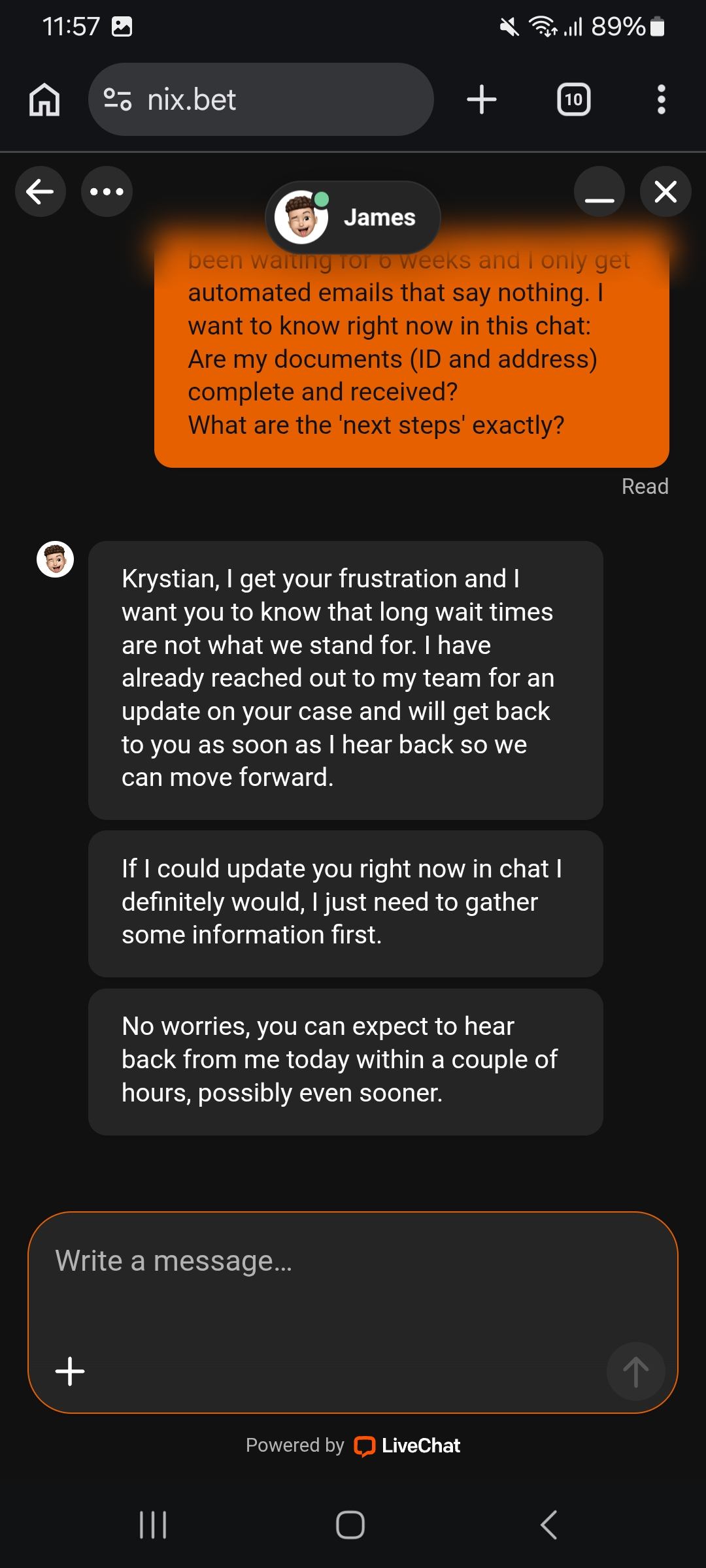Viewport: 706px width, 1568px height.
Task: Open the chat options menu
Action: (x=107, y=191)
